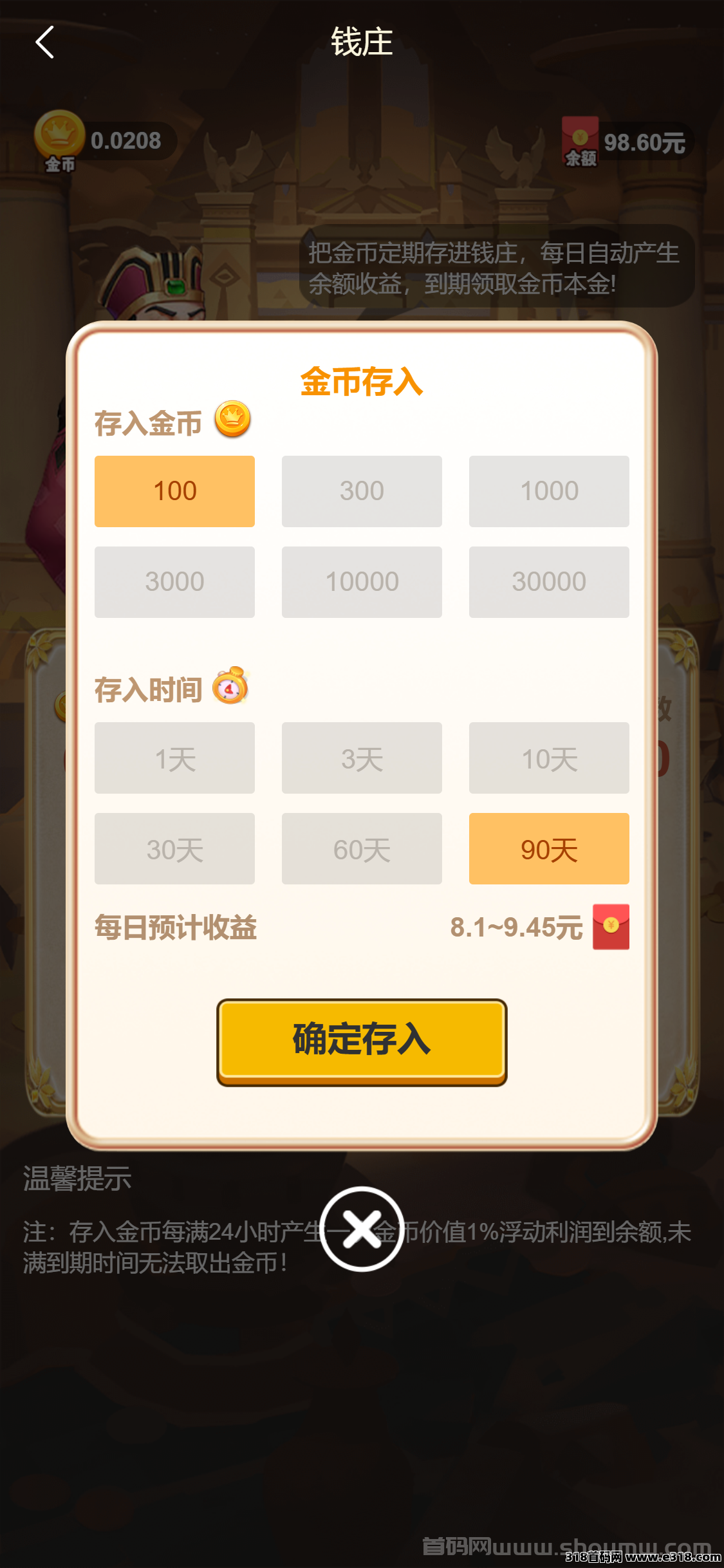The height and width of the screenshot is (1568, 724).
Task: Pick the 1000 coin deposit option
Action: pyautogui.click(x=549, y=491)
